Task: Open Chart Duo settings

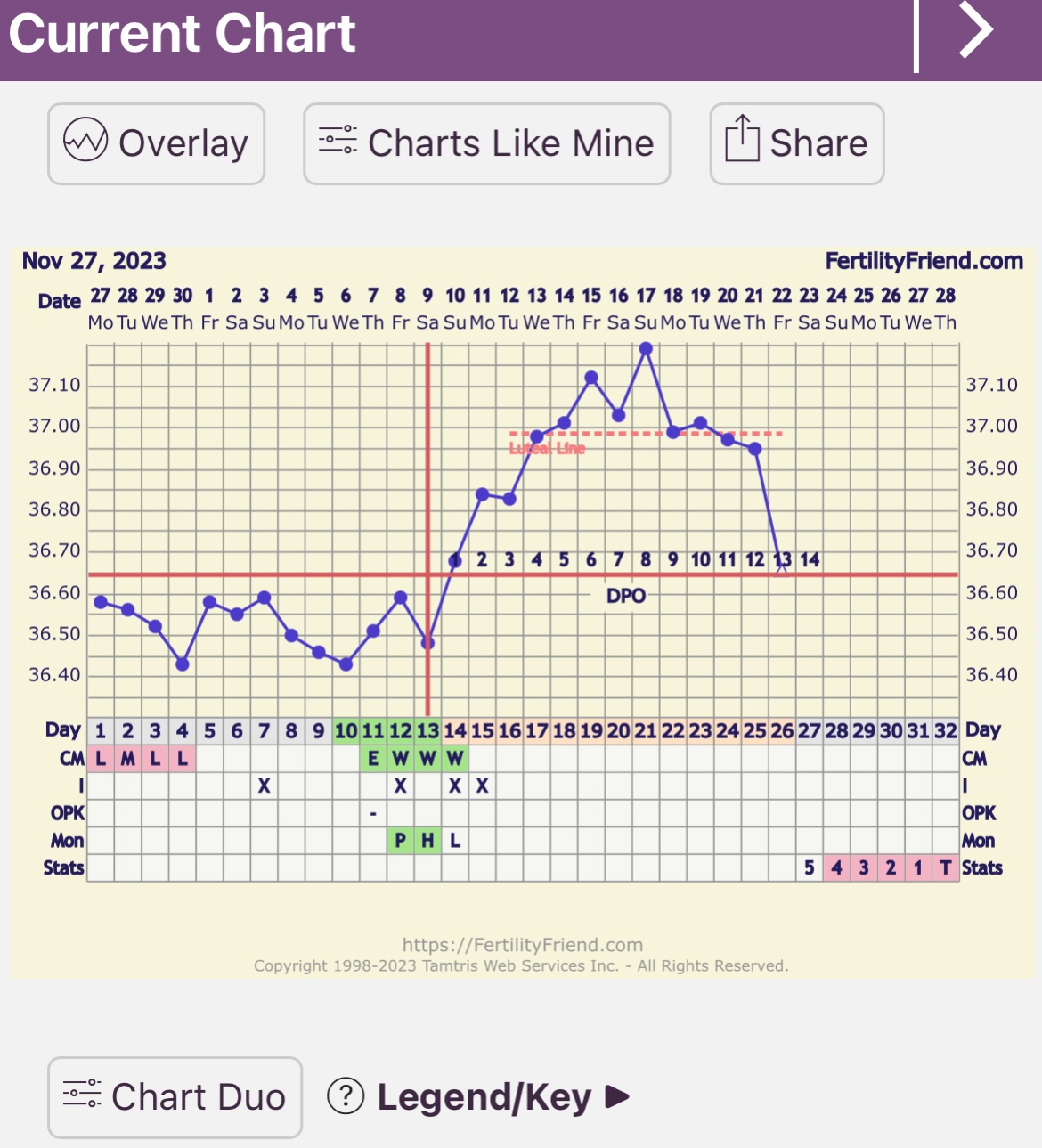Action: (x=175, y=1096)
